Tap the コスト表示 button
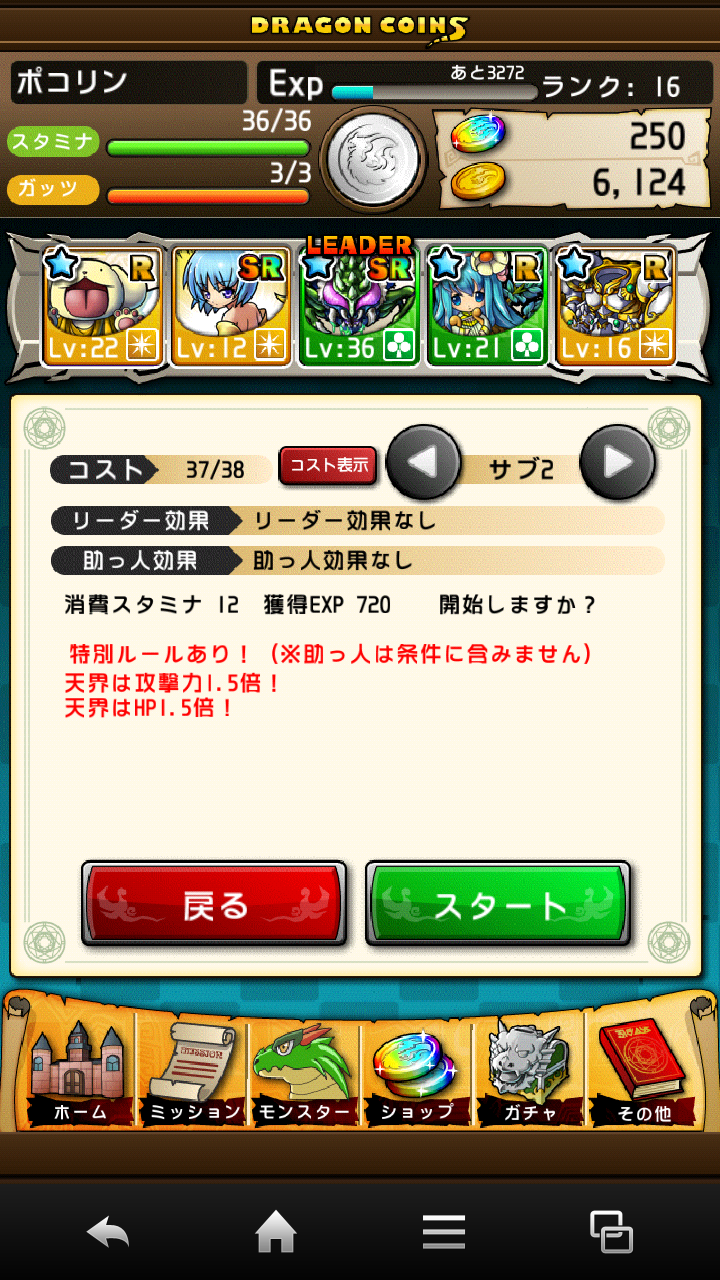The width and height of the screenshot is (720, 1280). pos(327,466)
